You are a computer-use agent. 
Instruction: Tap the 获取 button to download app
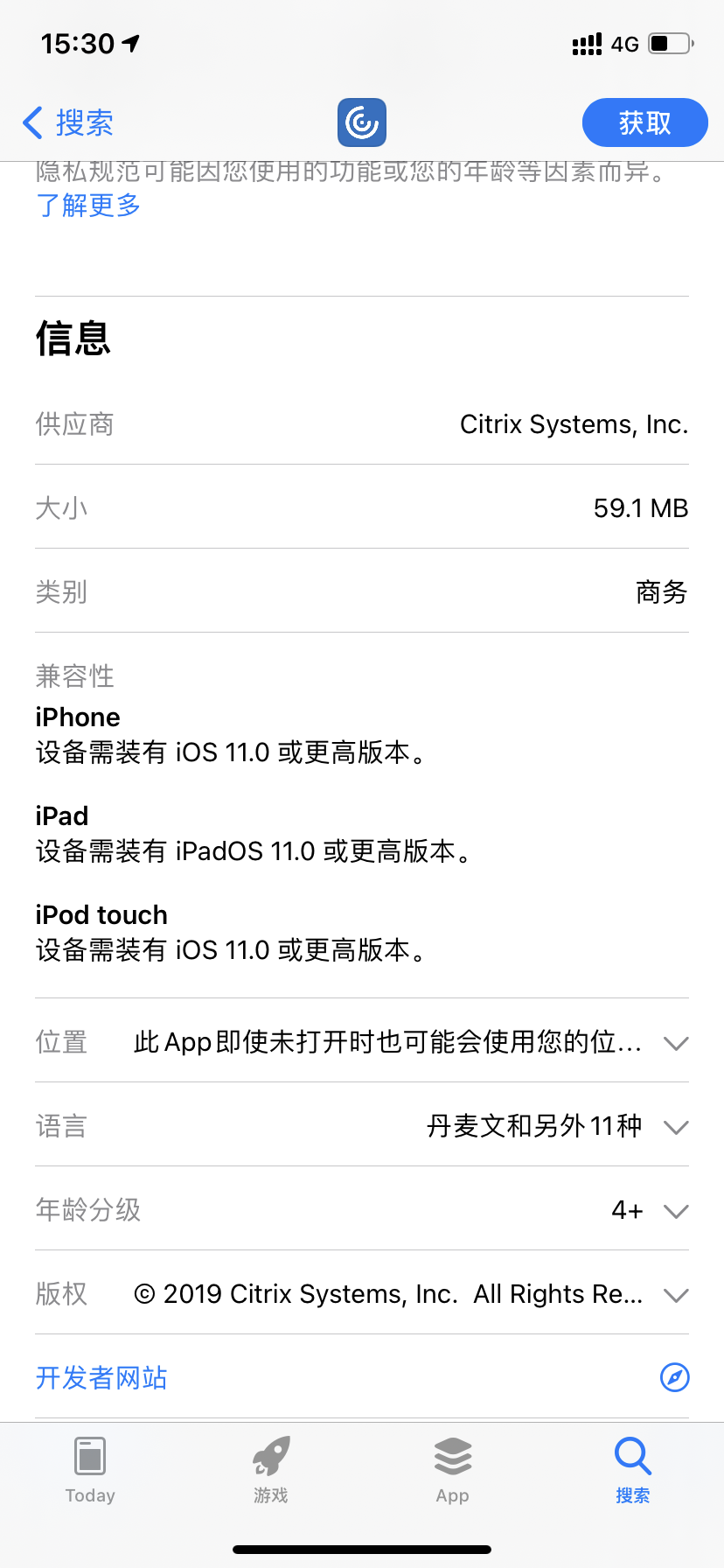[x=644, y=122]
